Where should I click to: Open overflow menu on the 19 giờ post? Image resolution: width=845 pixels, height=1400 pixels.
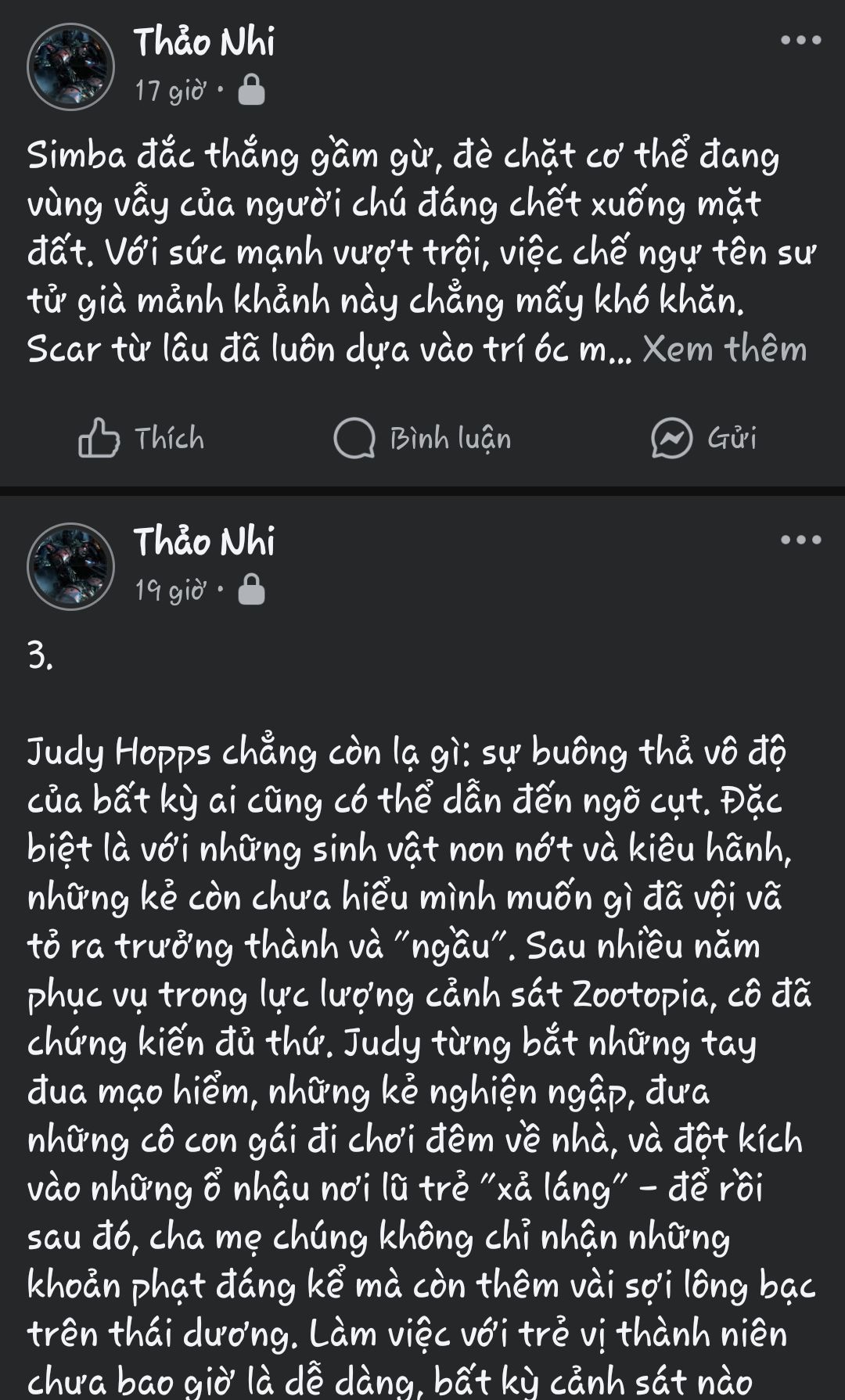[800, 540]
